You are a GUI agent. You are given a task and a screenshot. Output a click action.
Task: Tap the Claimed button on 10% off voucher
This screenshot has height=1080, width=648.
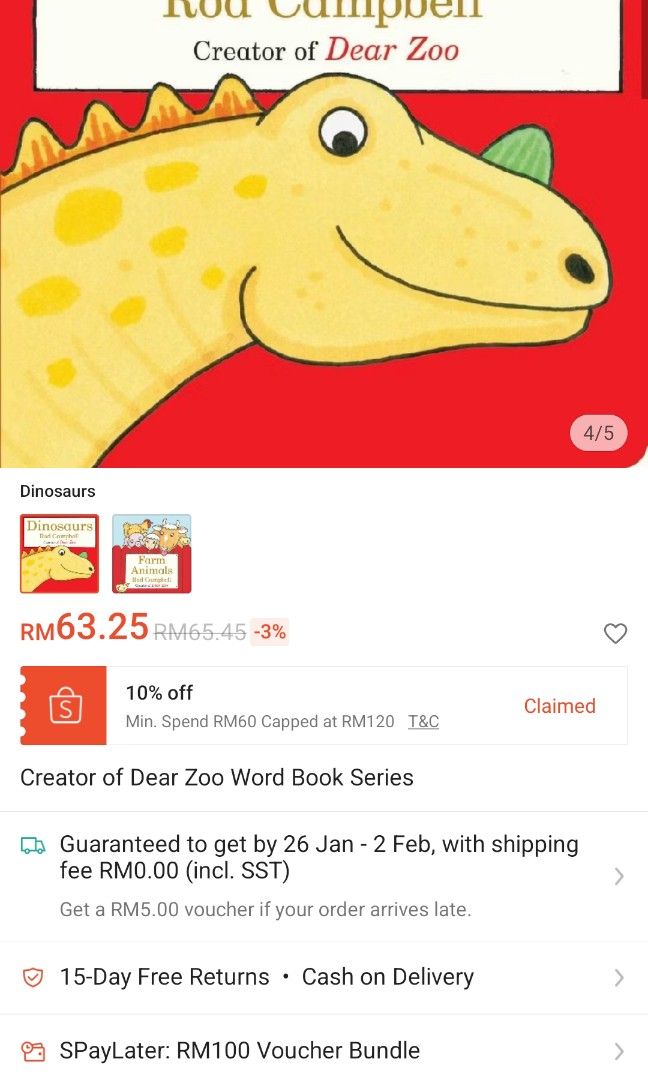(x=559, y=706)
